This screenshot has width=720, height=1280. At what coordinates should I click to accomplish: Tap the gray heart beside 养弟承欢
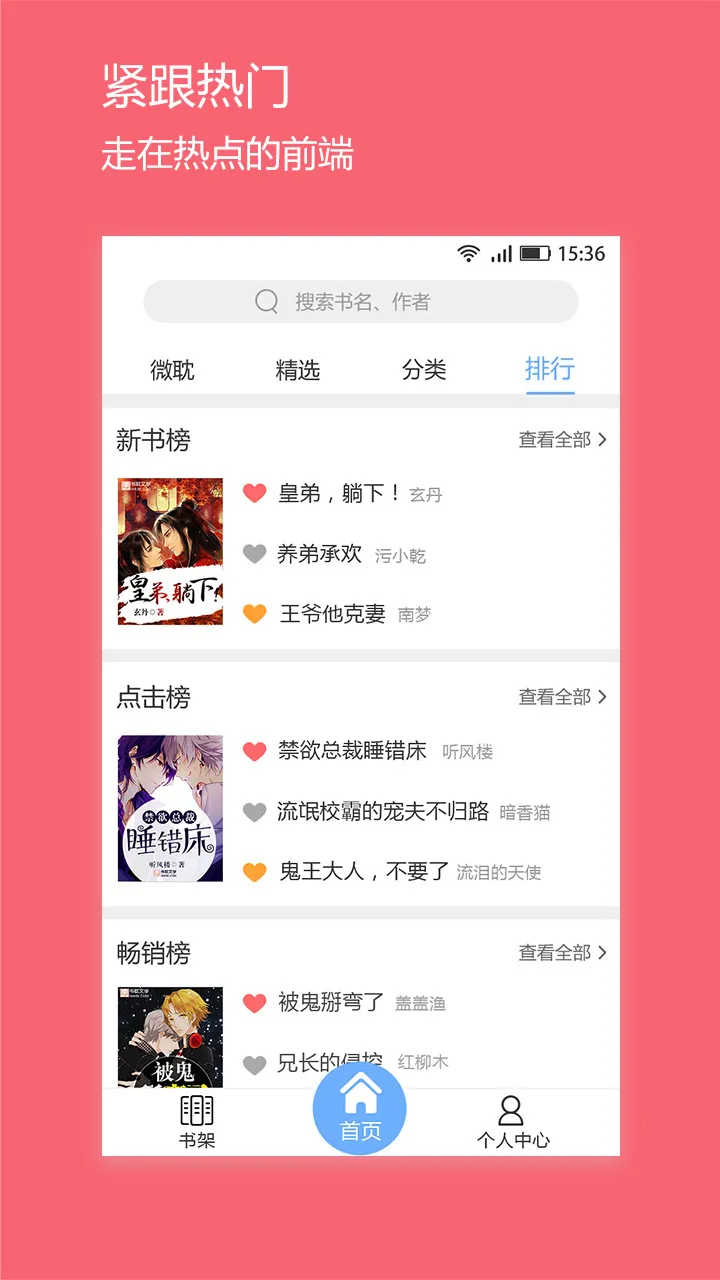pos(253,554)
